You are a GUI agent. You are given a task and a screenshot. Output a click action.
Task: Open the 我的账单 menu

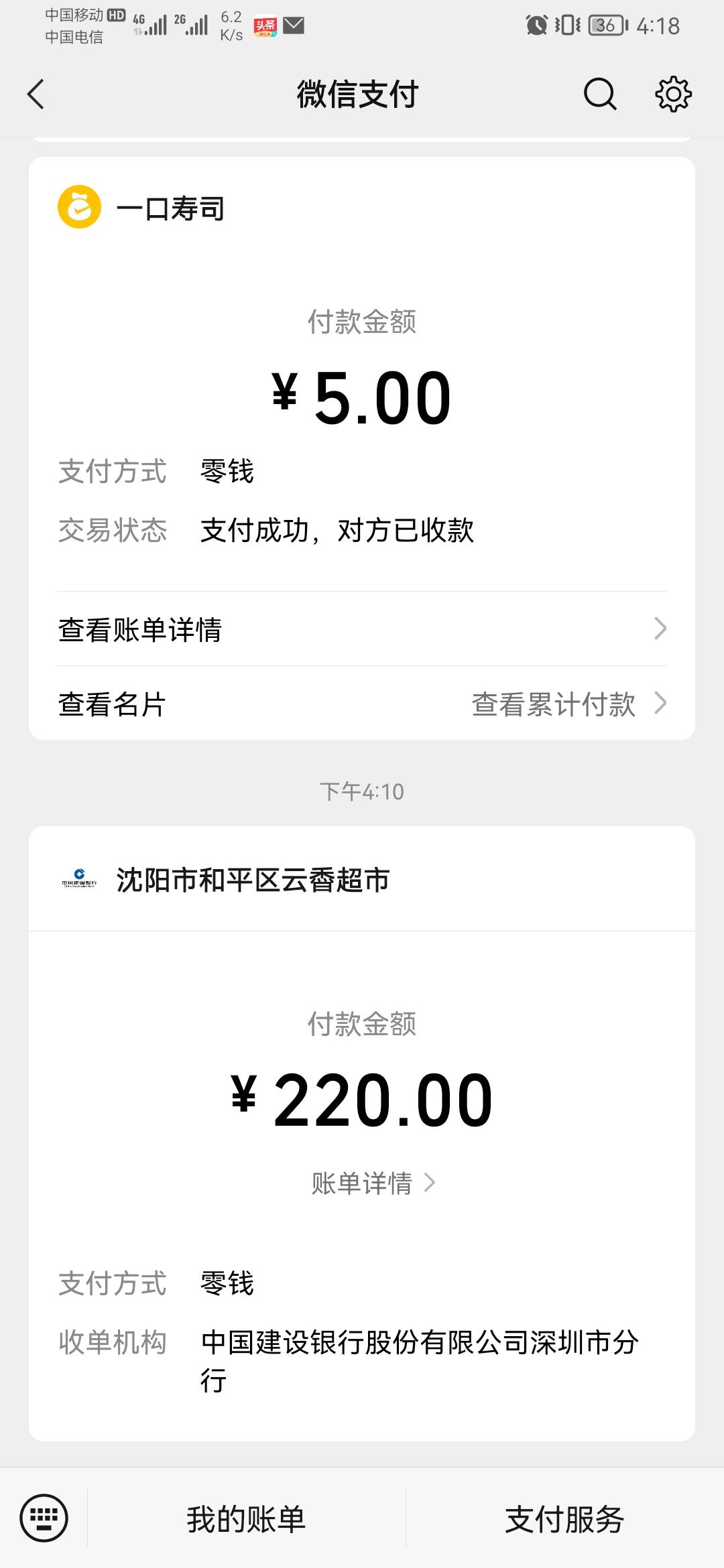(246, 1519)
